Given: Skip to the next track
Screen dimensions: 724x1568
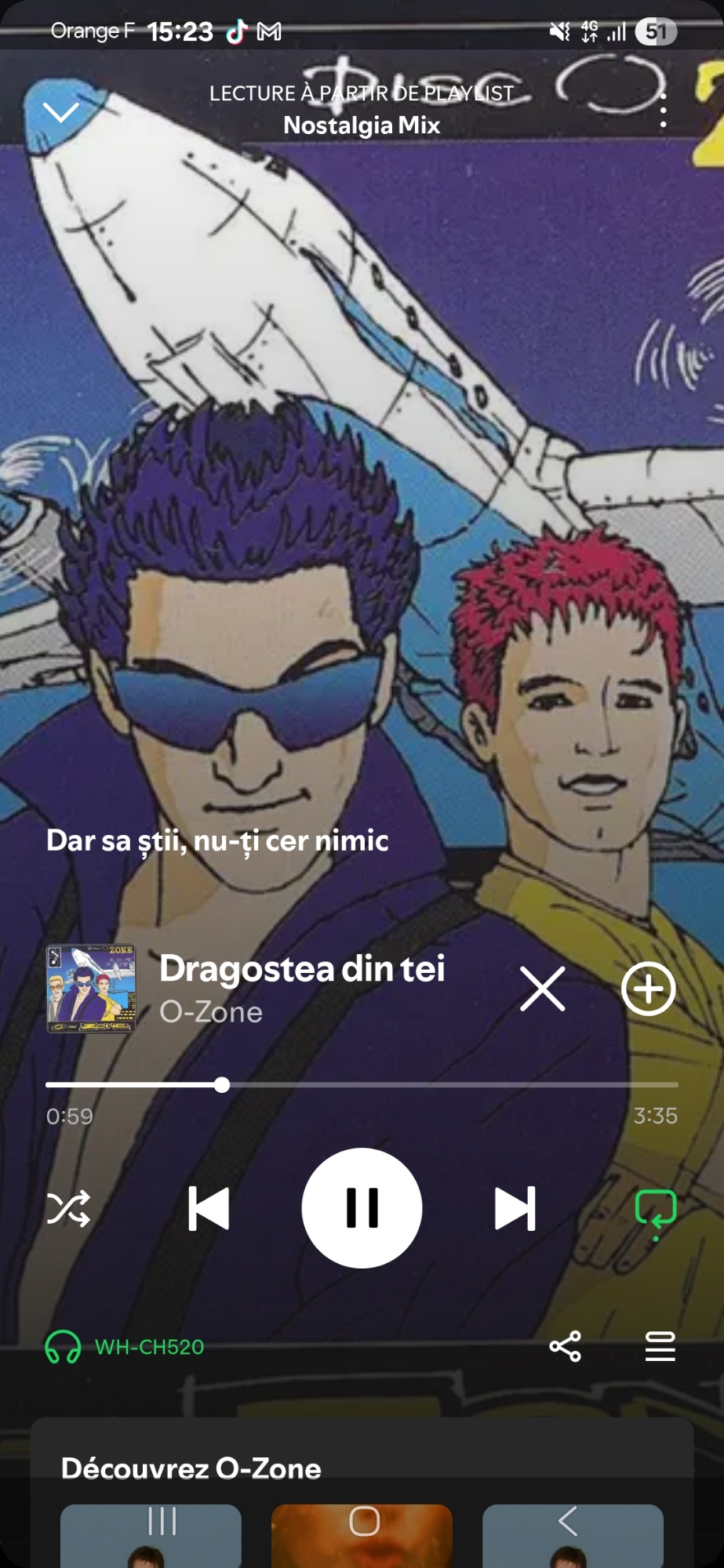Looking at the screenshot, I should click(x=515, y=1208).
